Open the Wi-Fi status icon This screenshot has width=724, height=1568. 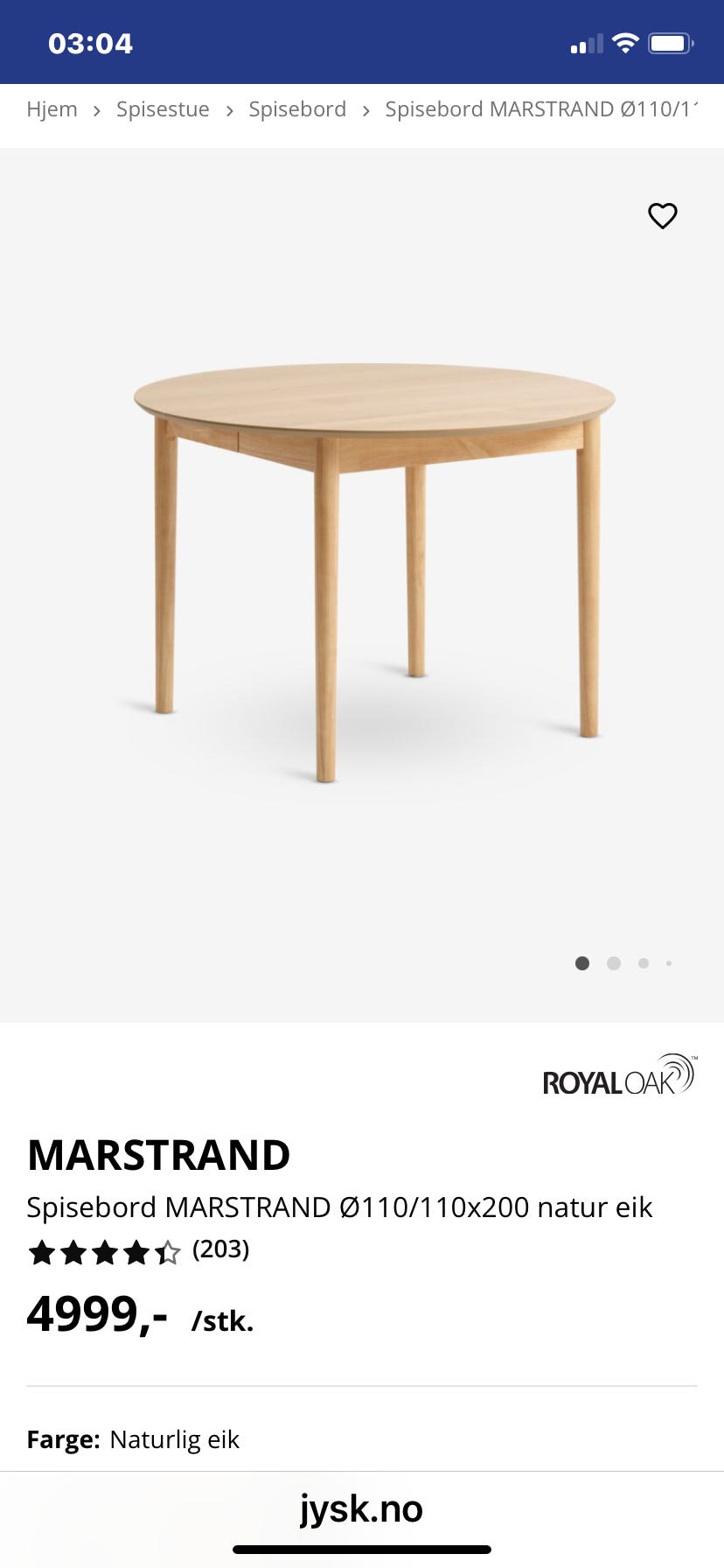(624, 41)
